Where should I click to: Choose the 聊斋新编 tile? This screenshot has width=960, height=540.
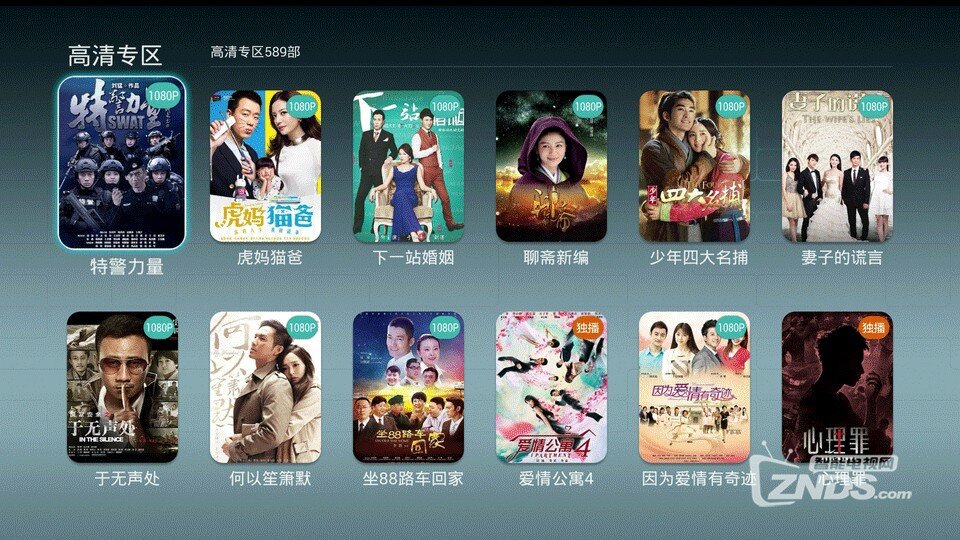pyautogui.click(x=551, y=166)
